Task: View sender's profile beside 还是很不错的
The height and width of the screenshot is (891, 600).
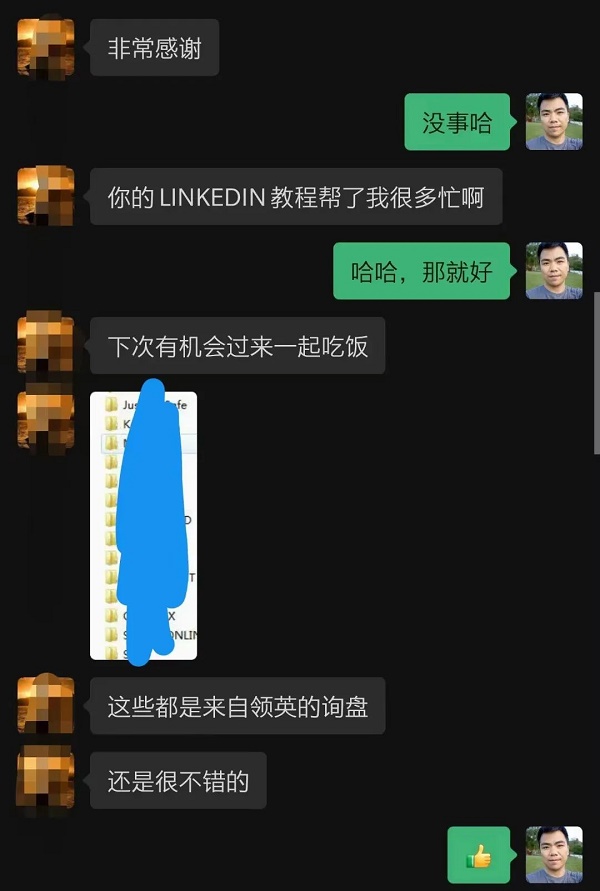Action: pos(45,780)
